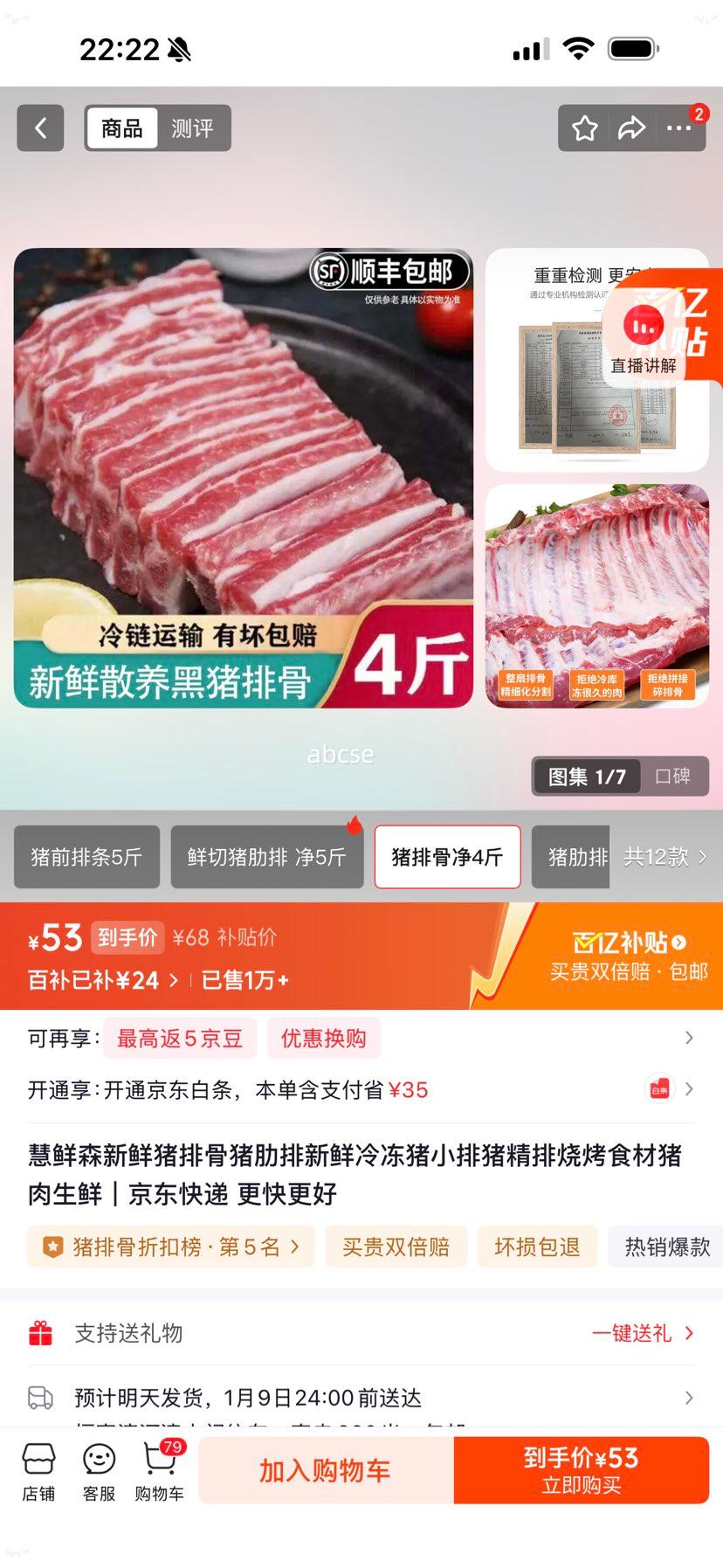Open the 直播讲解 live broadcast icon
Screen dimensions: 723x1568
tap(644, 325)
